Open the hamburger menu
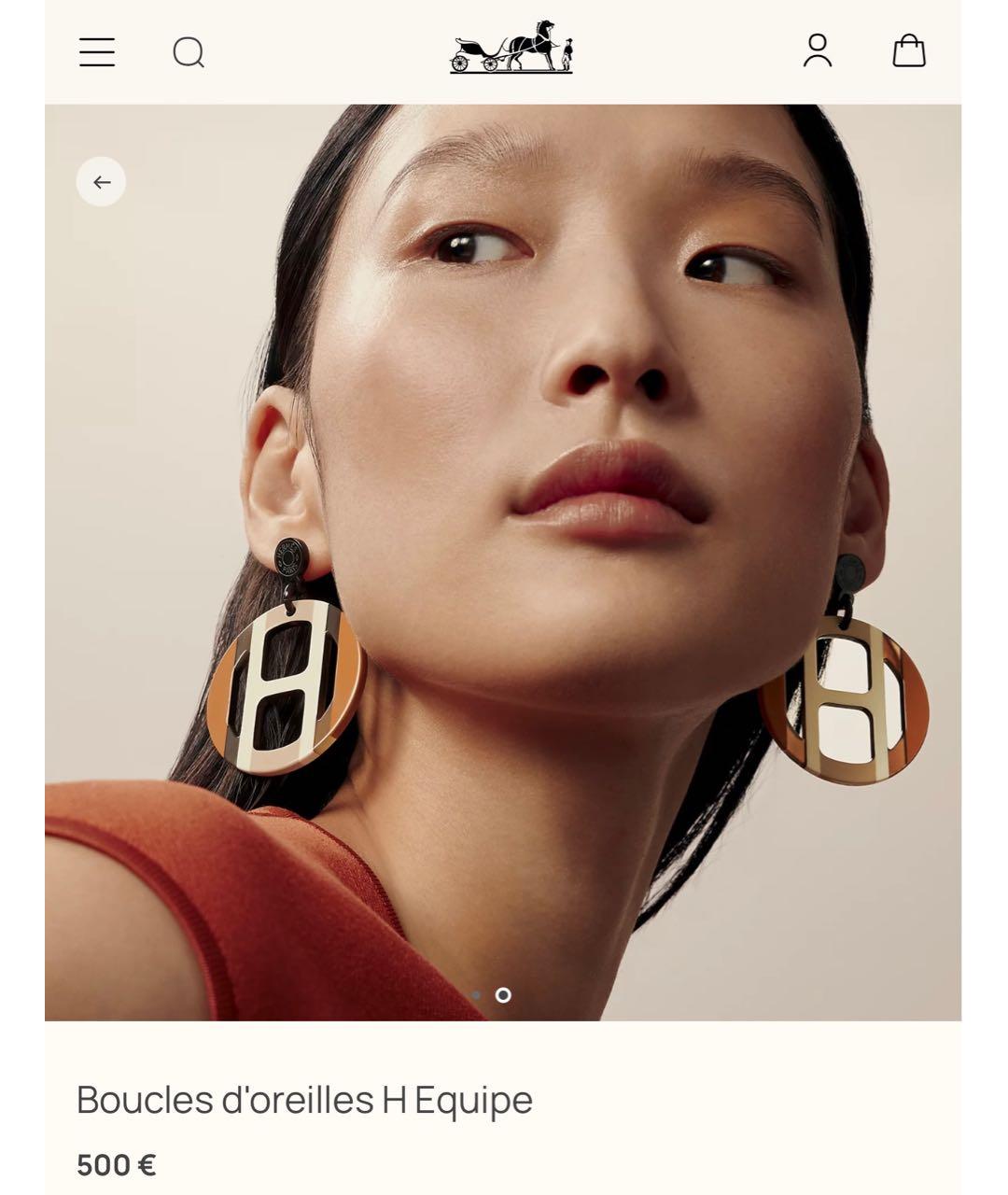The height and width of the screenshot is (1195, 1008). coord(97,52)
